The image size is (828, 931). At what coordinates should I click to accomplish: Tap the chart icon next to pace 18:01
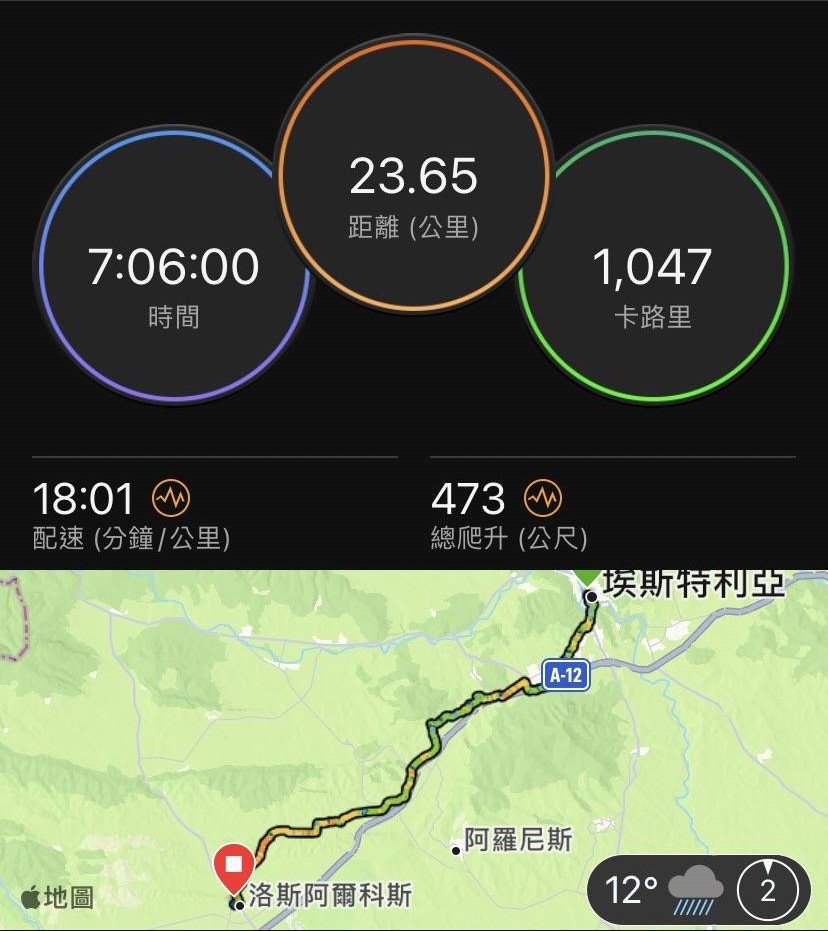click(170, 497)
